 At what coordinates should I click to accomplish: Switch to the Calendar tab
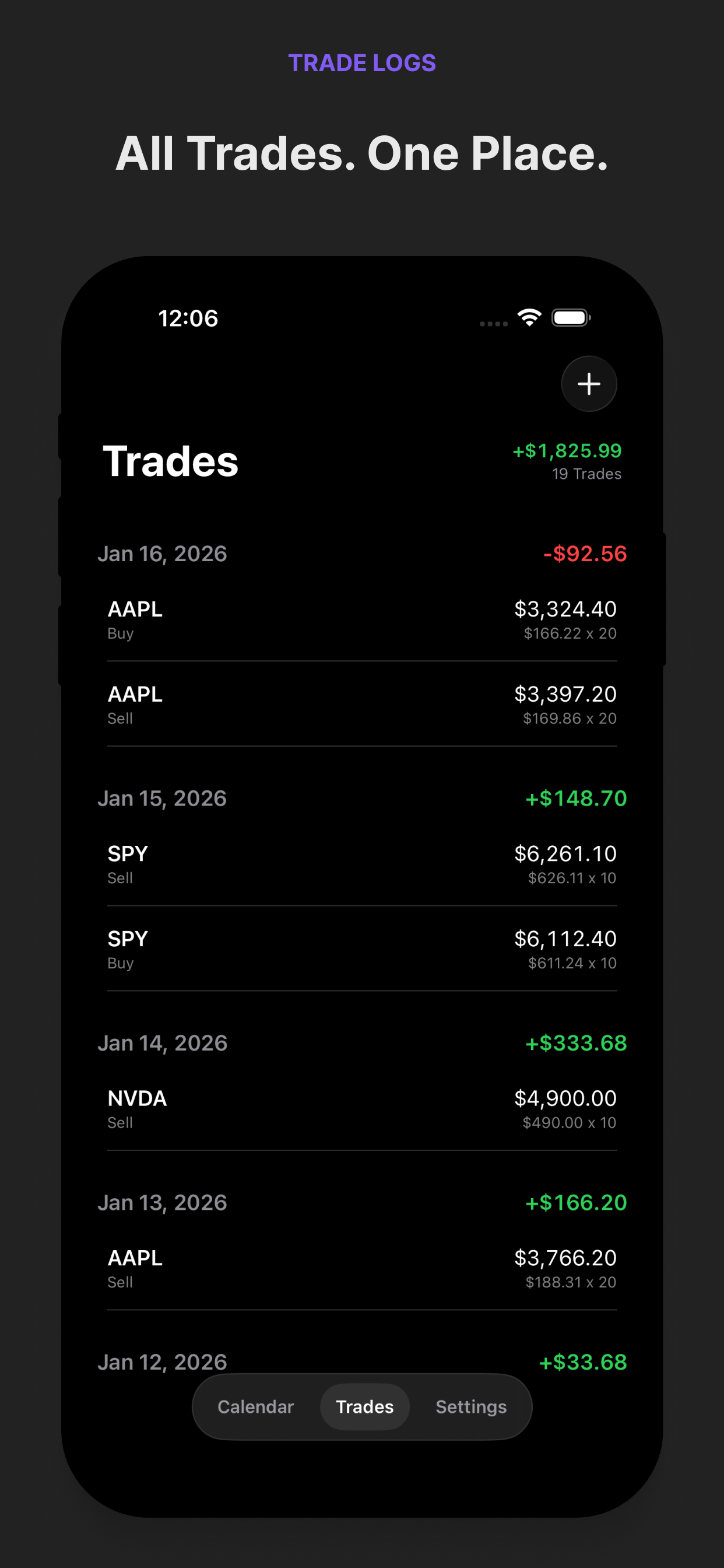tap(255, 1406)
